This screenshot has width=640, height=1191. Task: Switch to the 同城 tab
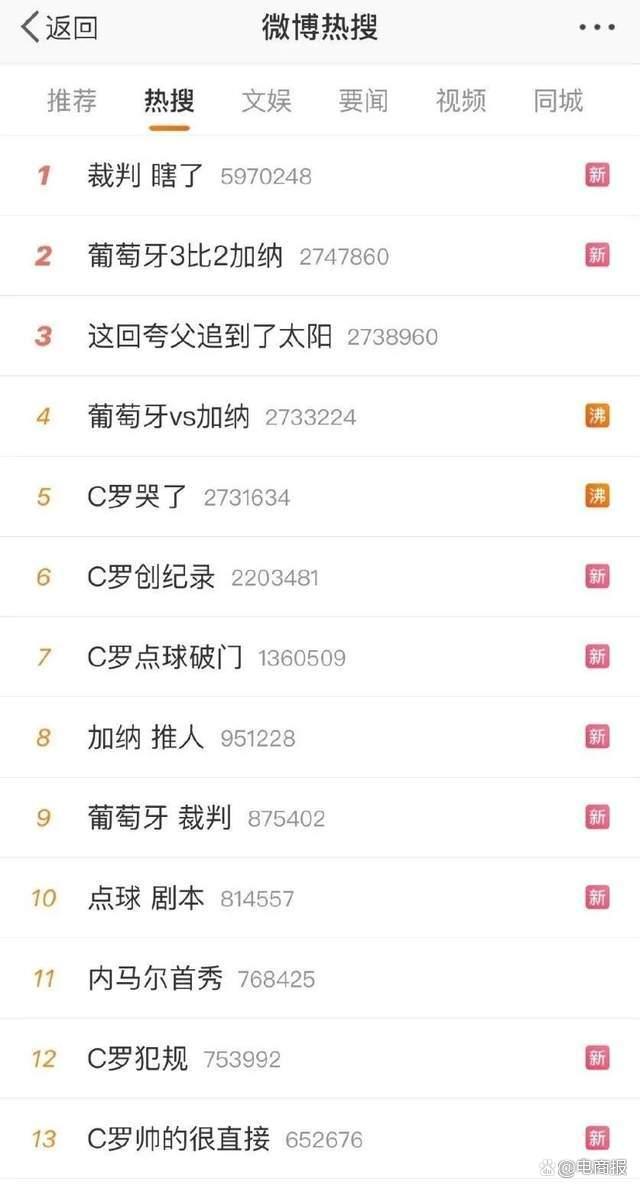click(558, 100)
